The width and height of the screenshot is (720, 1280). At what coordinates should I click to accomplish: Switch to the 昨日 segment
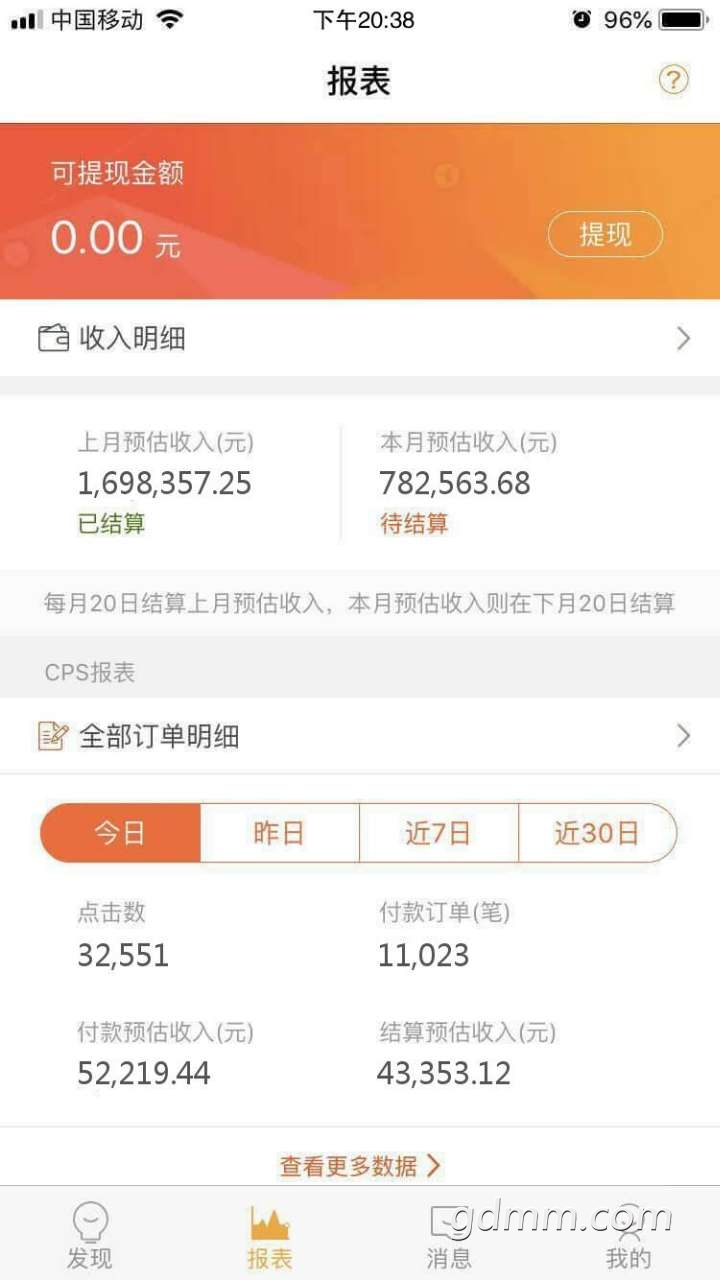pyautogui.click(x=279, y=833)
